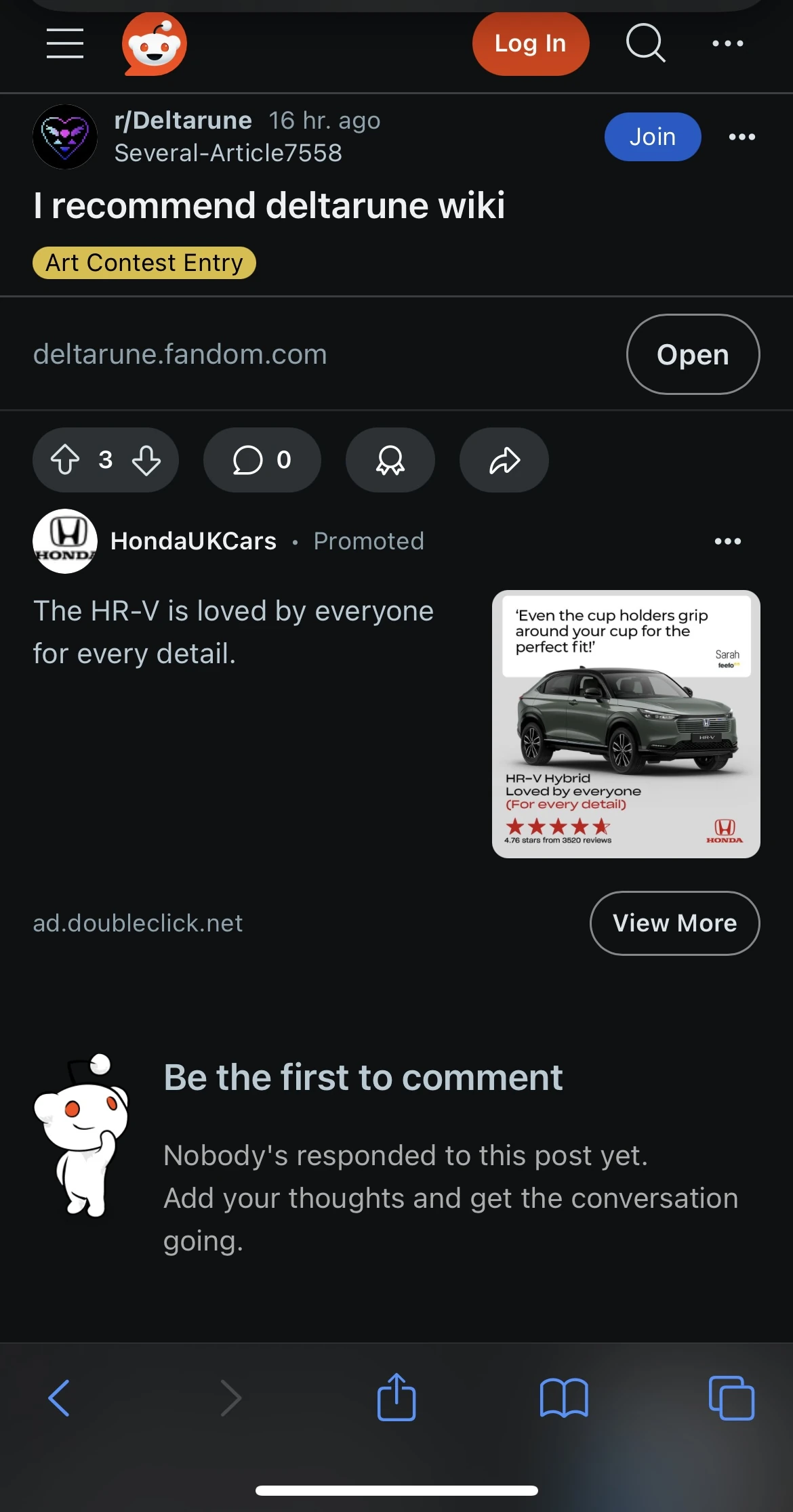Open Reddit search
This screenshot has width=793, height=1512.
coord(645,43)
